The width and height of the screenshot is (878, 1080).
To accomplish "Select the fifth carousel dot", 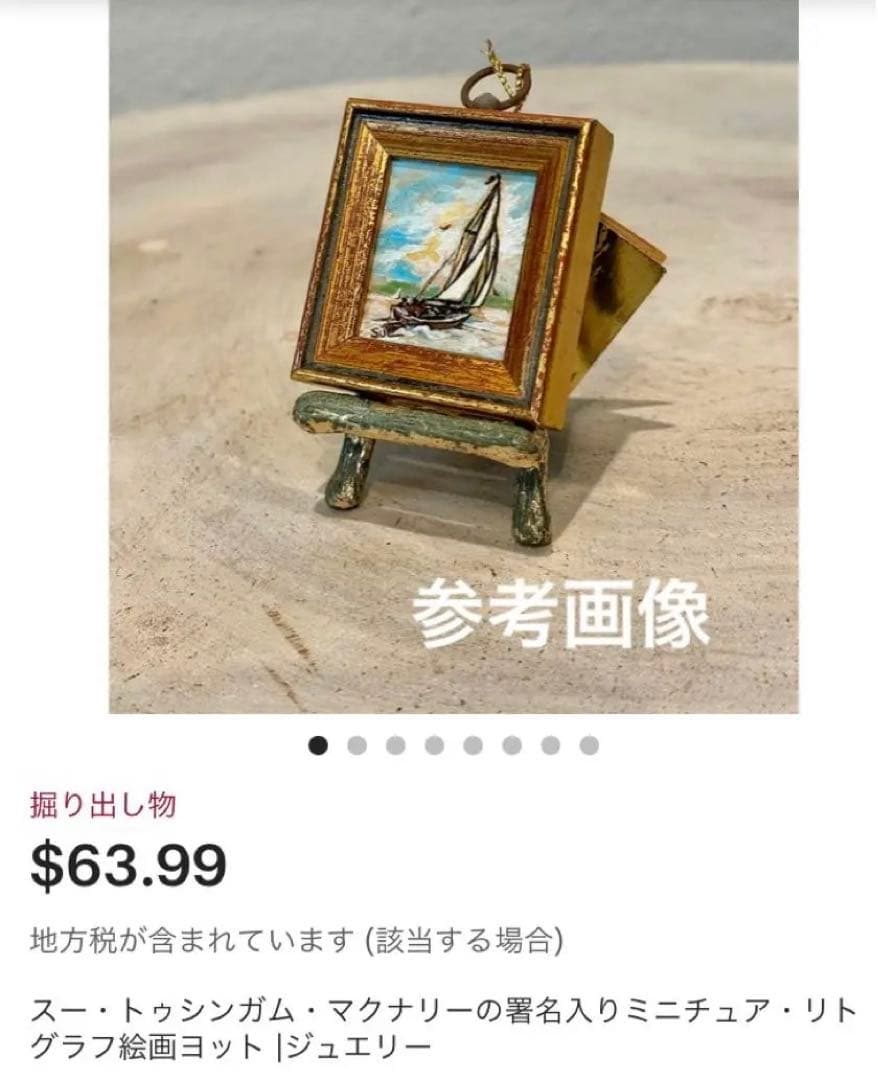I will (472, 744).
